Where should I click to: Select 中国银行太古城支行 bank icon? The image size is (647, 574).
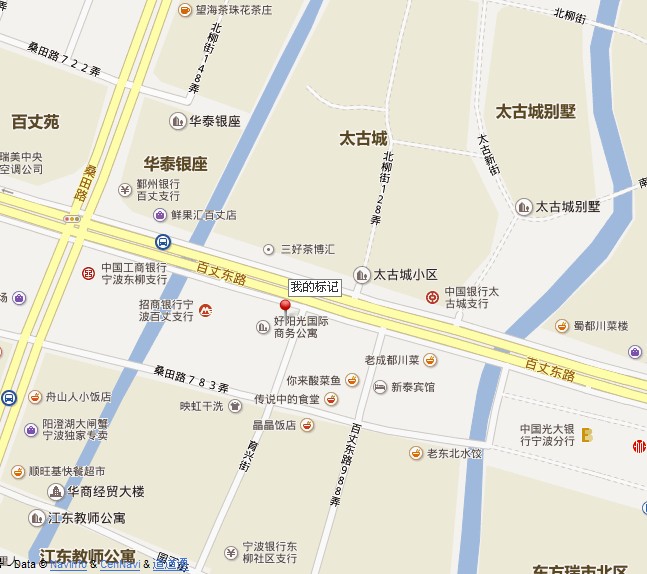click(432, 296)
